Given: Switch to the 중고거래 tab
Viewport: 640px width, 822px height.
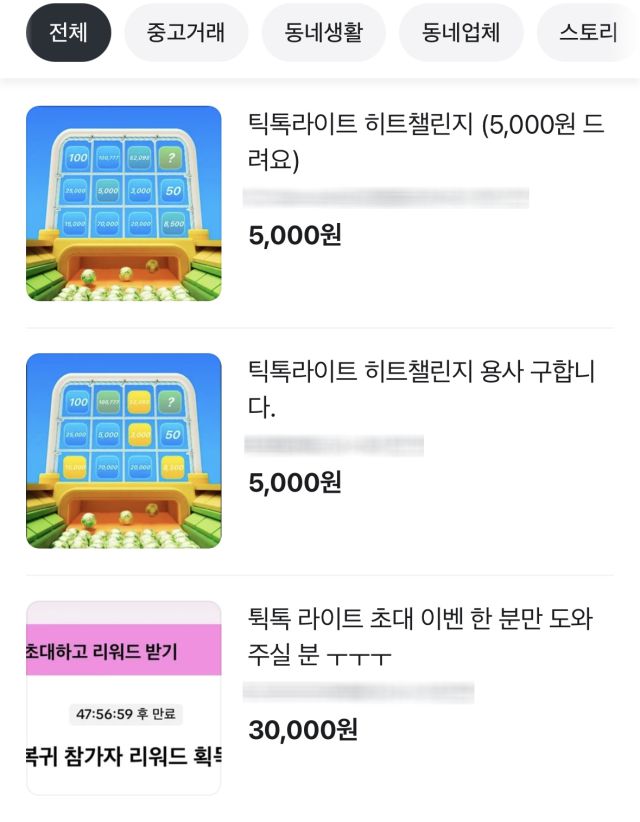Looking at the screenshot, I should click(185, 32).
